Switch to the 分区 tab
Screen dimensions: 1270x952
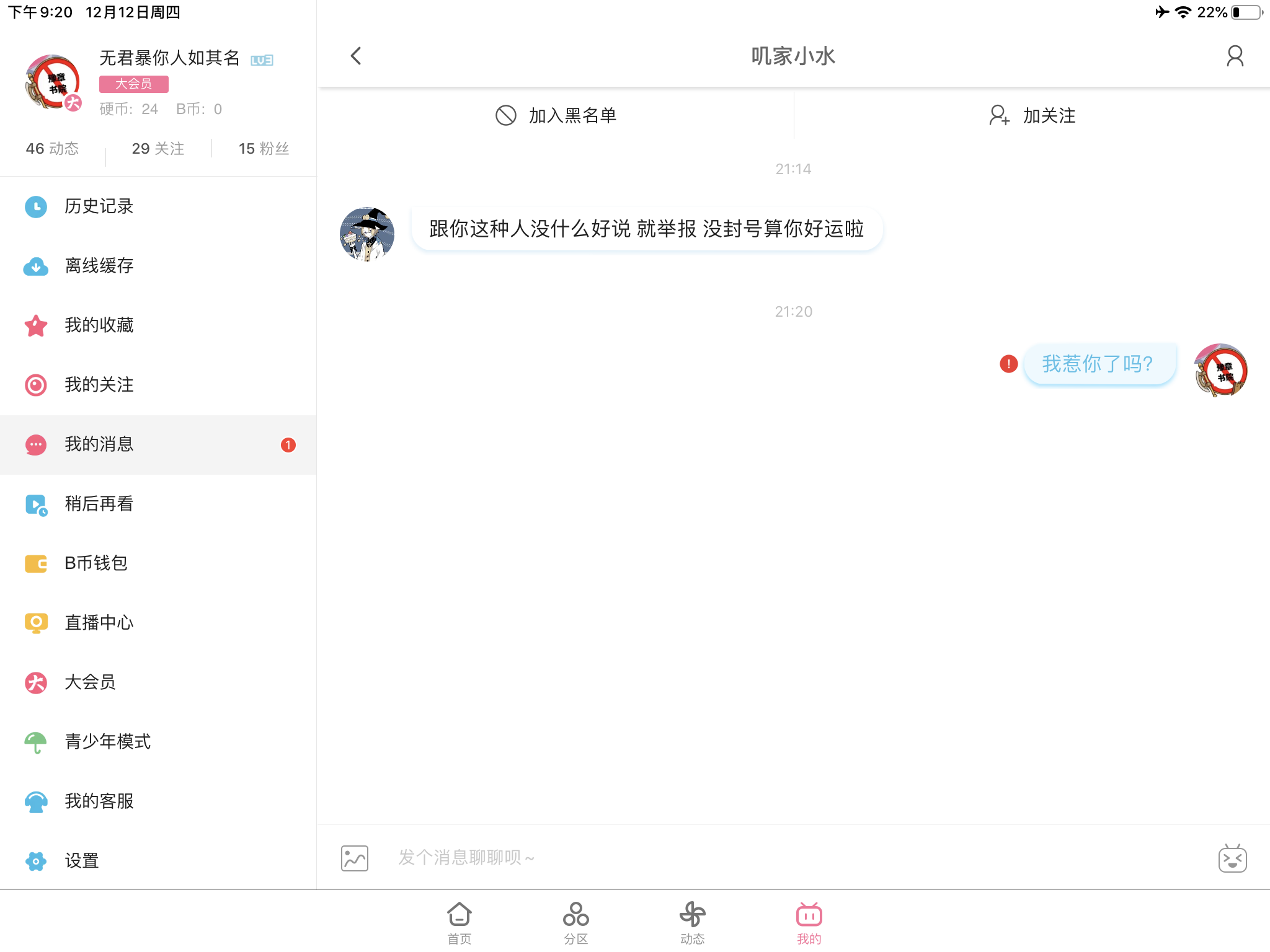pos(575,923)
